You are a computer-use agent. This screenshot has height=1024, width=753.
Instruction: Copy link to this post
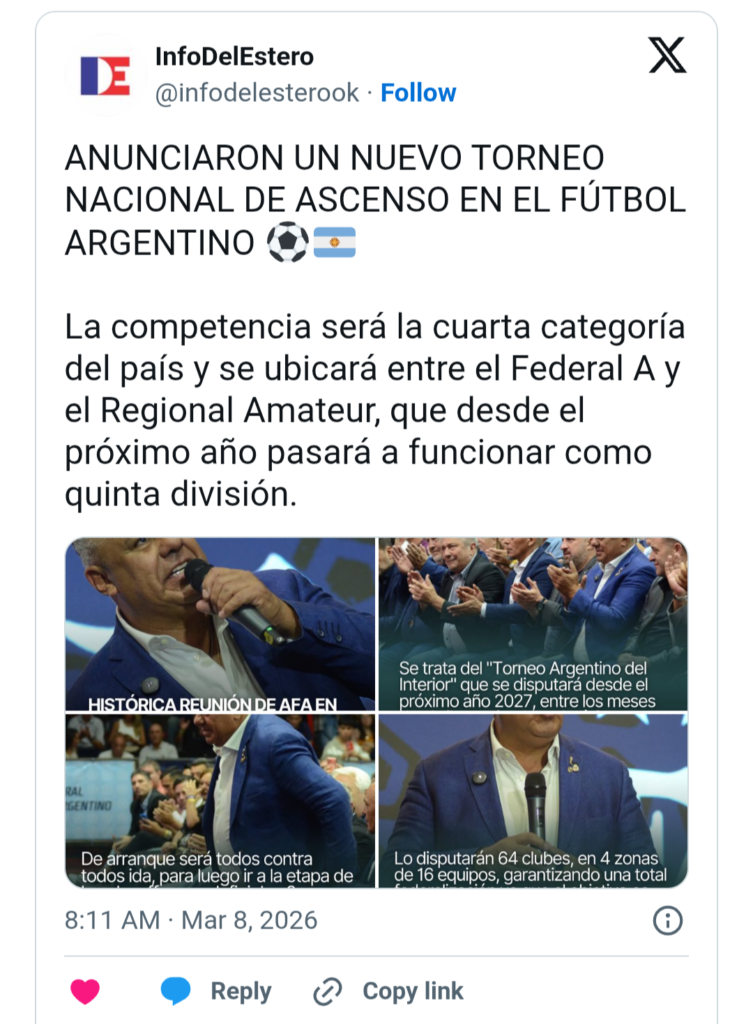click(388, 991)
